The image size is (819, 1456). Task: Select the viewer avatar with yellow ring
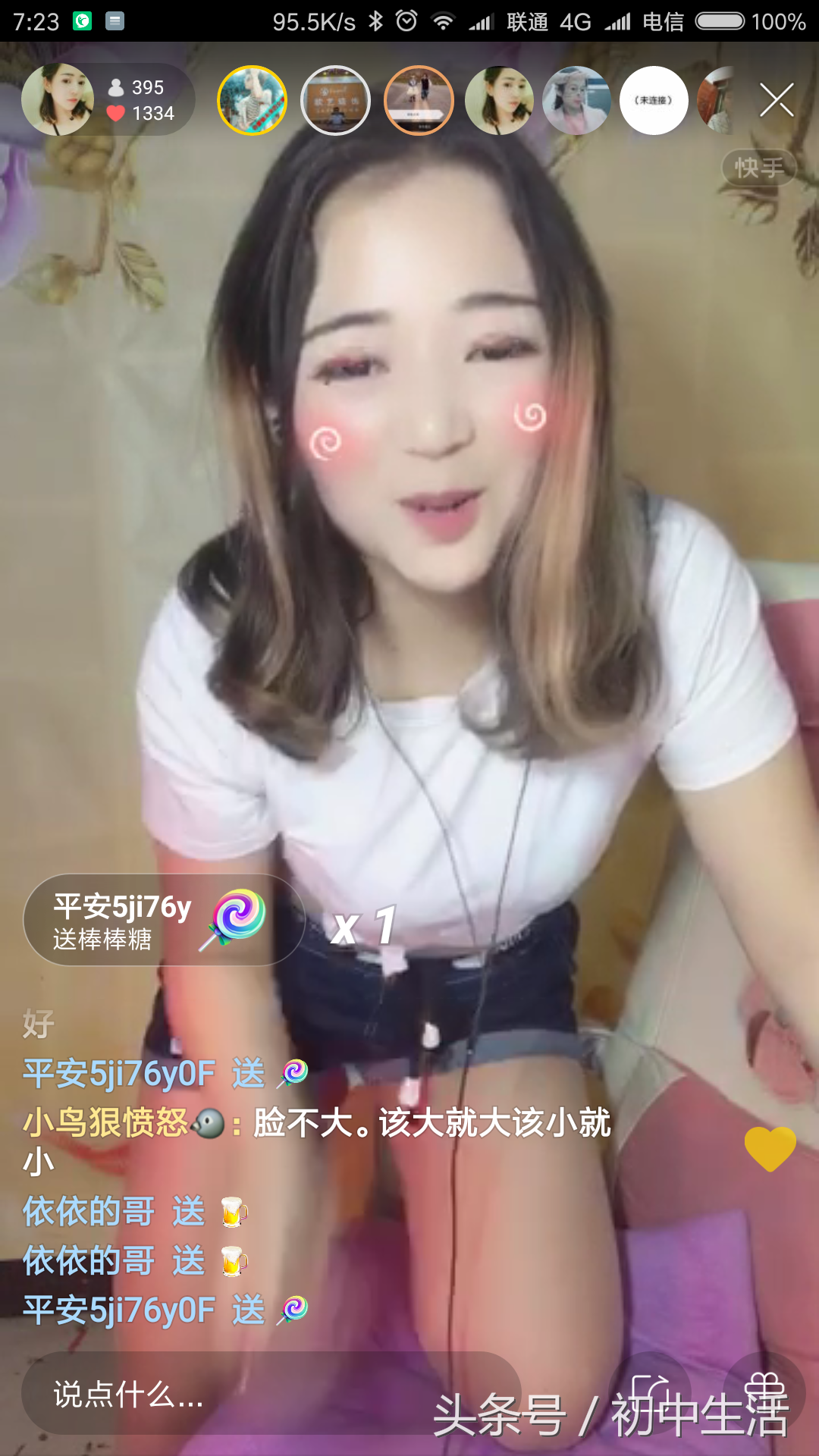coord(253,101)
